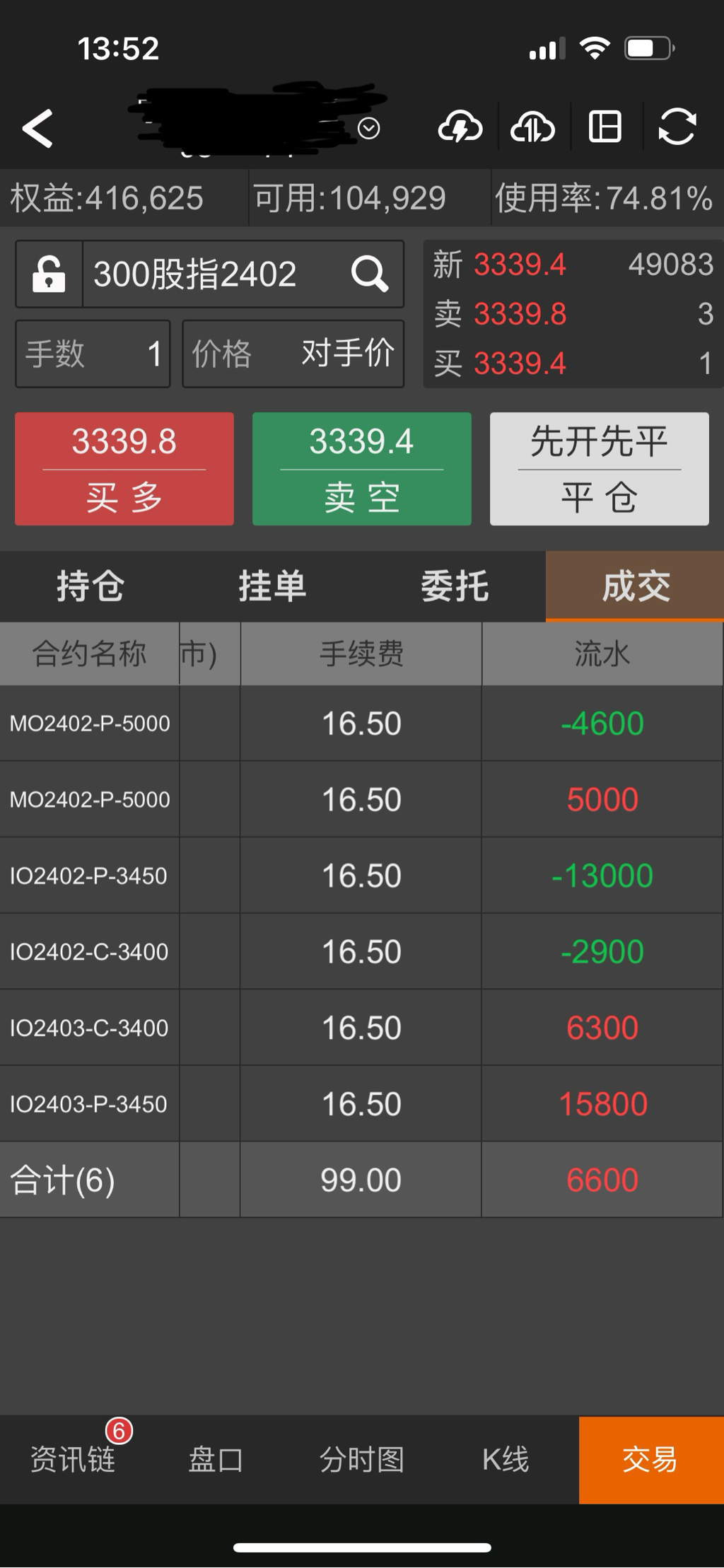The image size is (724, 1568).
Task: Switch to the 持仓 tab
Action: coord(90,586)
